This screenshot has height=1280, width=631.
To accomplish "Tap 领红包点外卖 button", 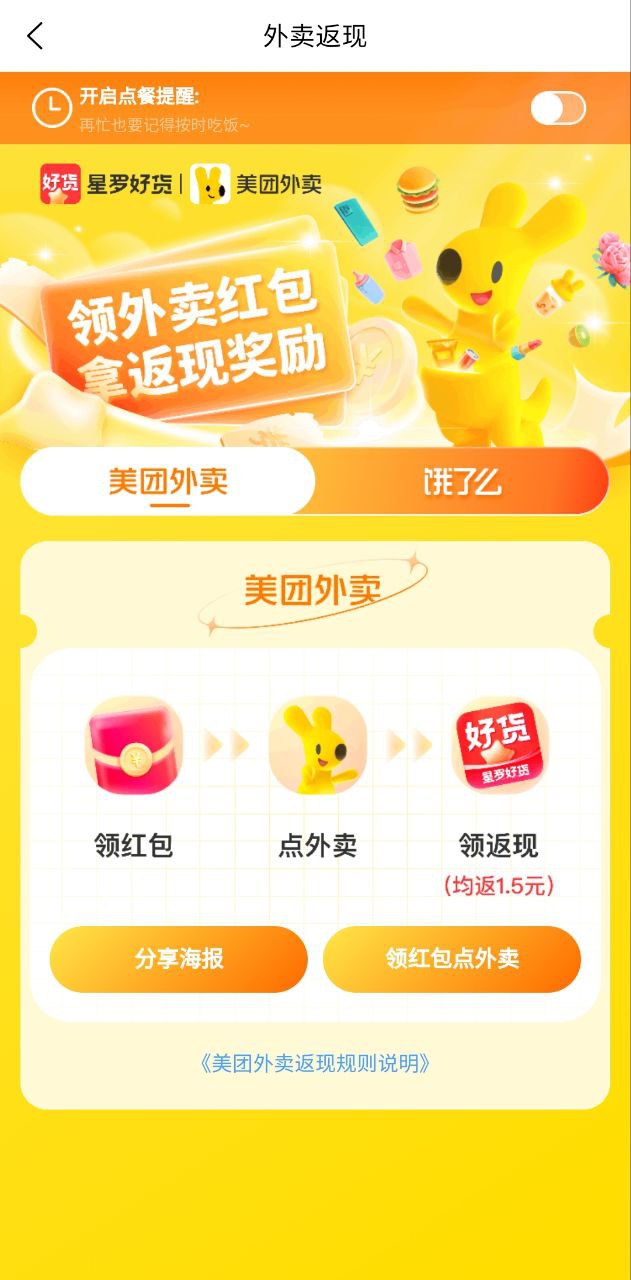I will coord(452,959).
